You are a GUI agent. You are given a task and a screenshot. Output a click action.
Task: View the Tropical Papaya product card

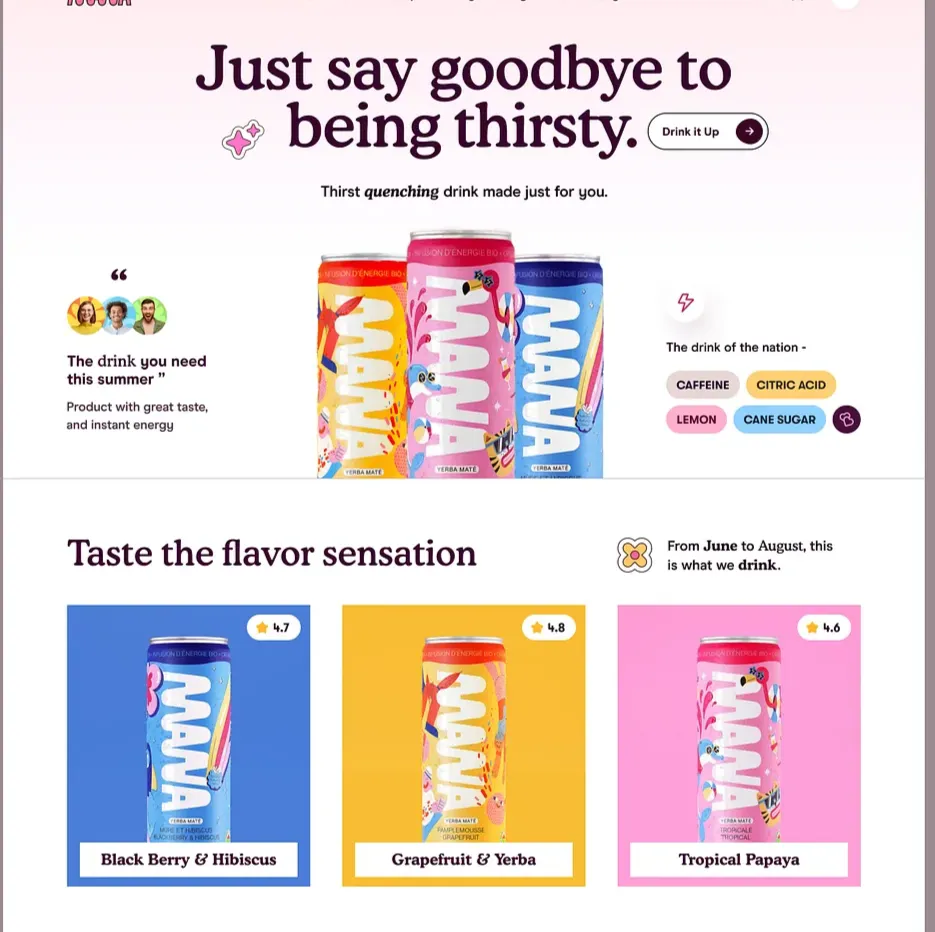coord(738,745)
